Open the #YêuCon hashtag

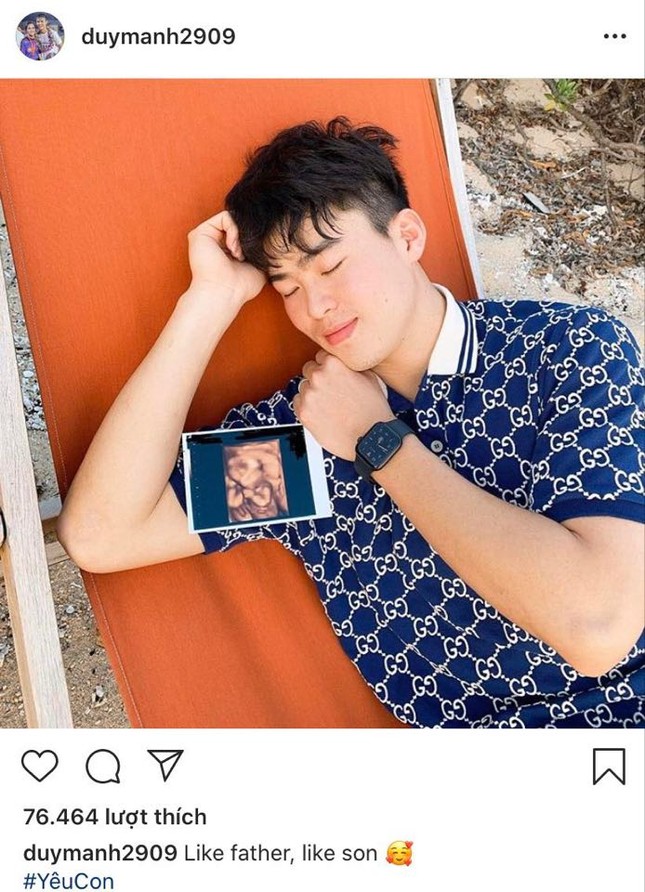(x=68, y=881)
